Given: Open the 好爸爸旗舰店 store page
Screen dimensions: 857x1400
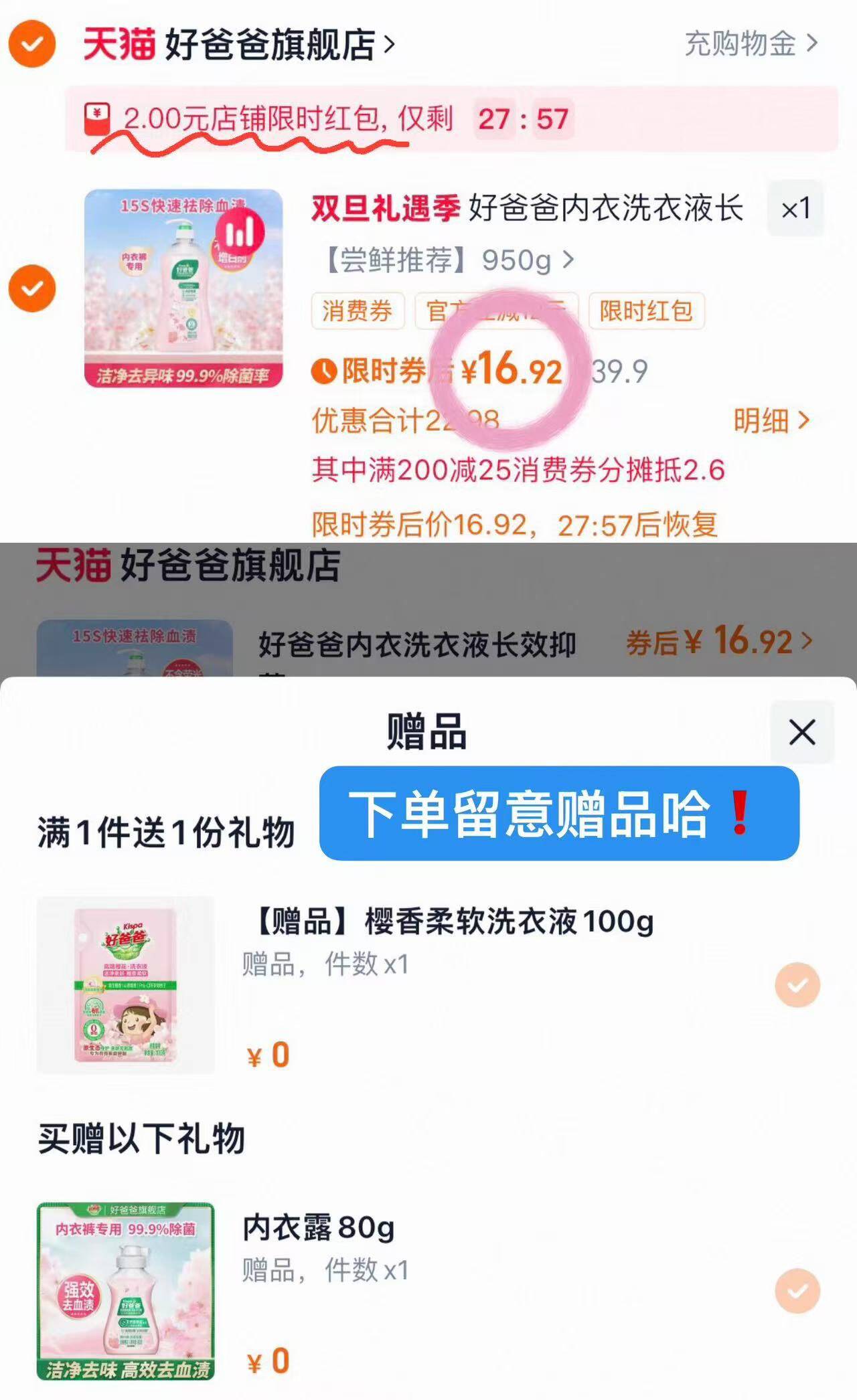Looking at the screenshot, I should pos(239,44).
